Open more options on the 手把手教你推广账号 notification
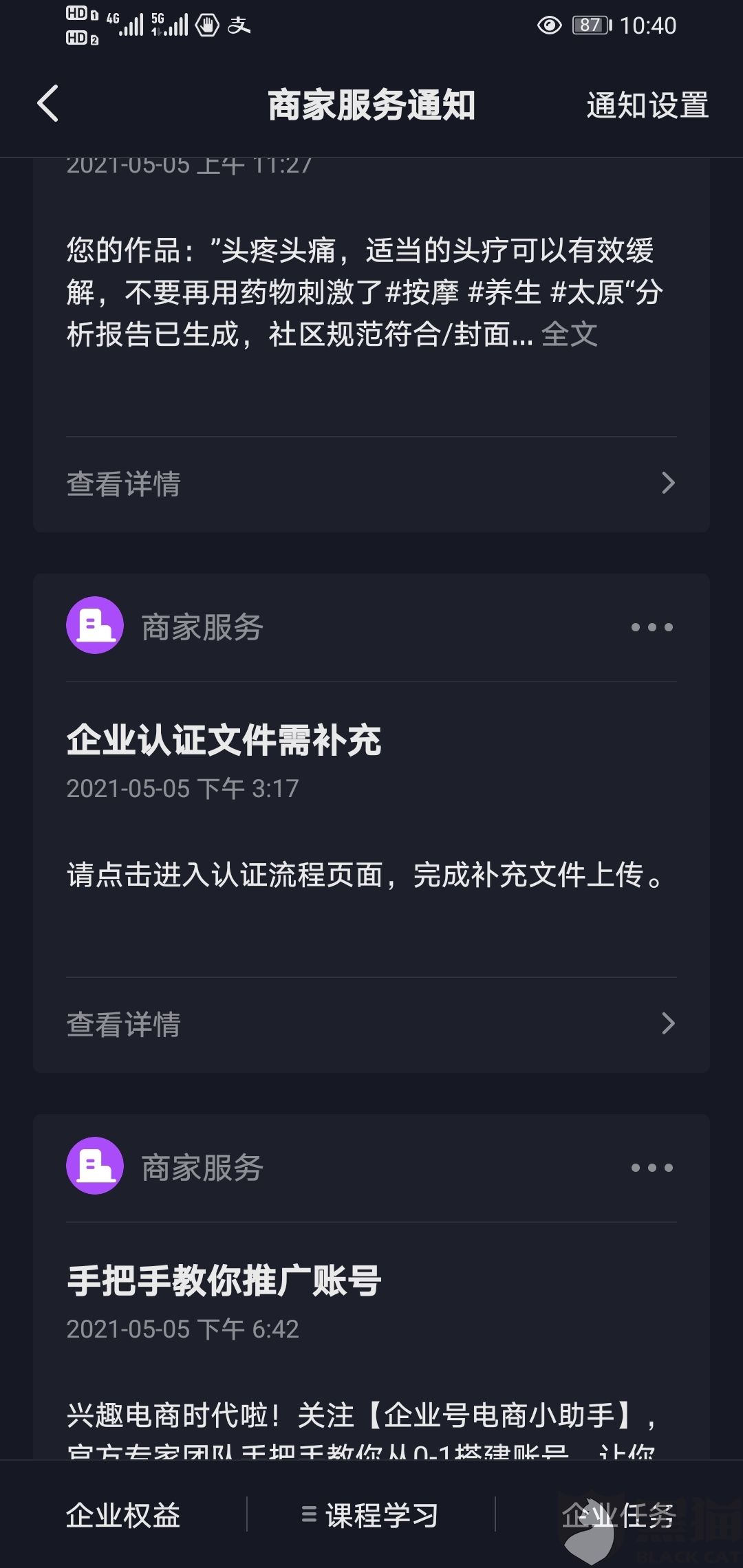This screenshot has width=743, height=1568. (652, 1167)
